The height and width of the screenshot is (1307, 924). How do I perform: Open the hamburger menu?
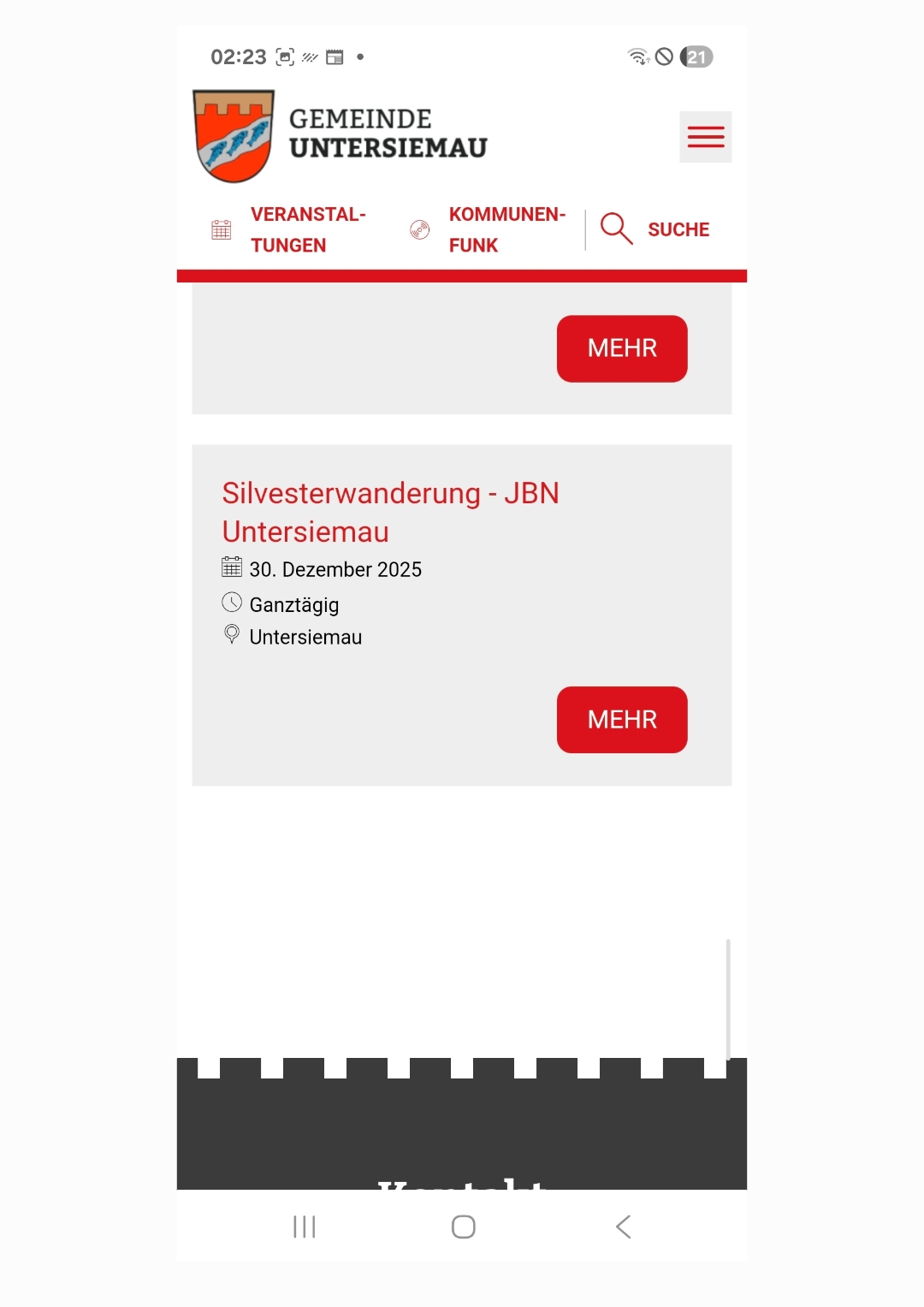pos(705,137)
